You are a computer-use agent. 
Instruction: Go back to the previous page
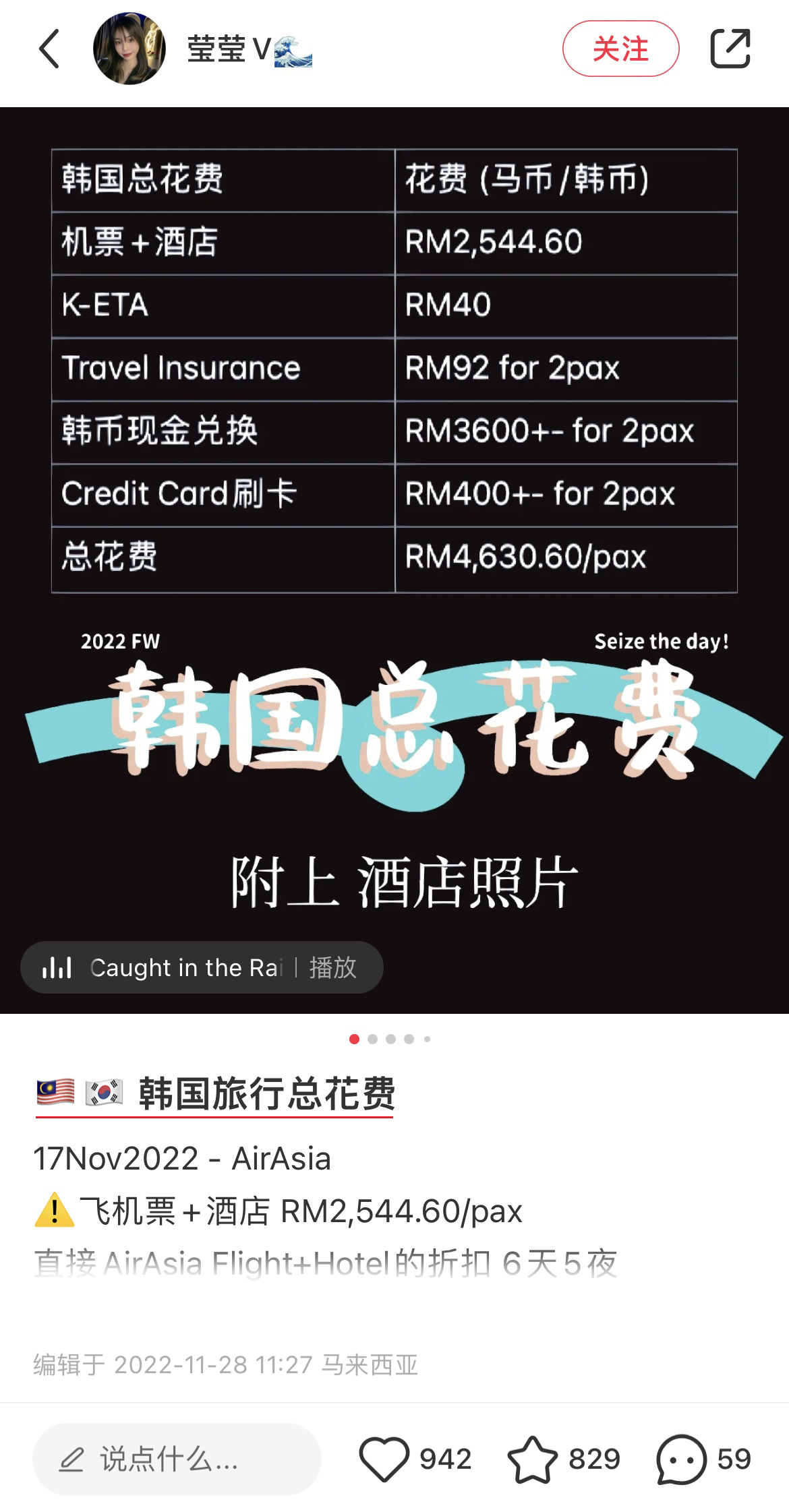pyautogui.click(x=49, y=49)
